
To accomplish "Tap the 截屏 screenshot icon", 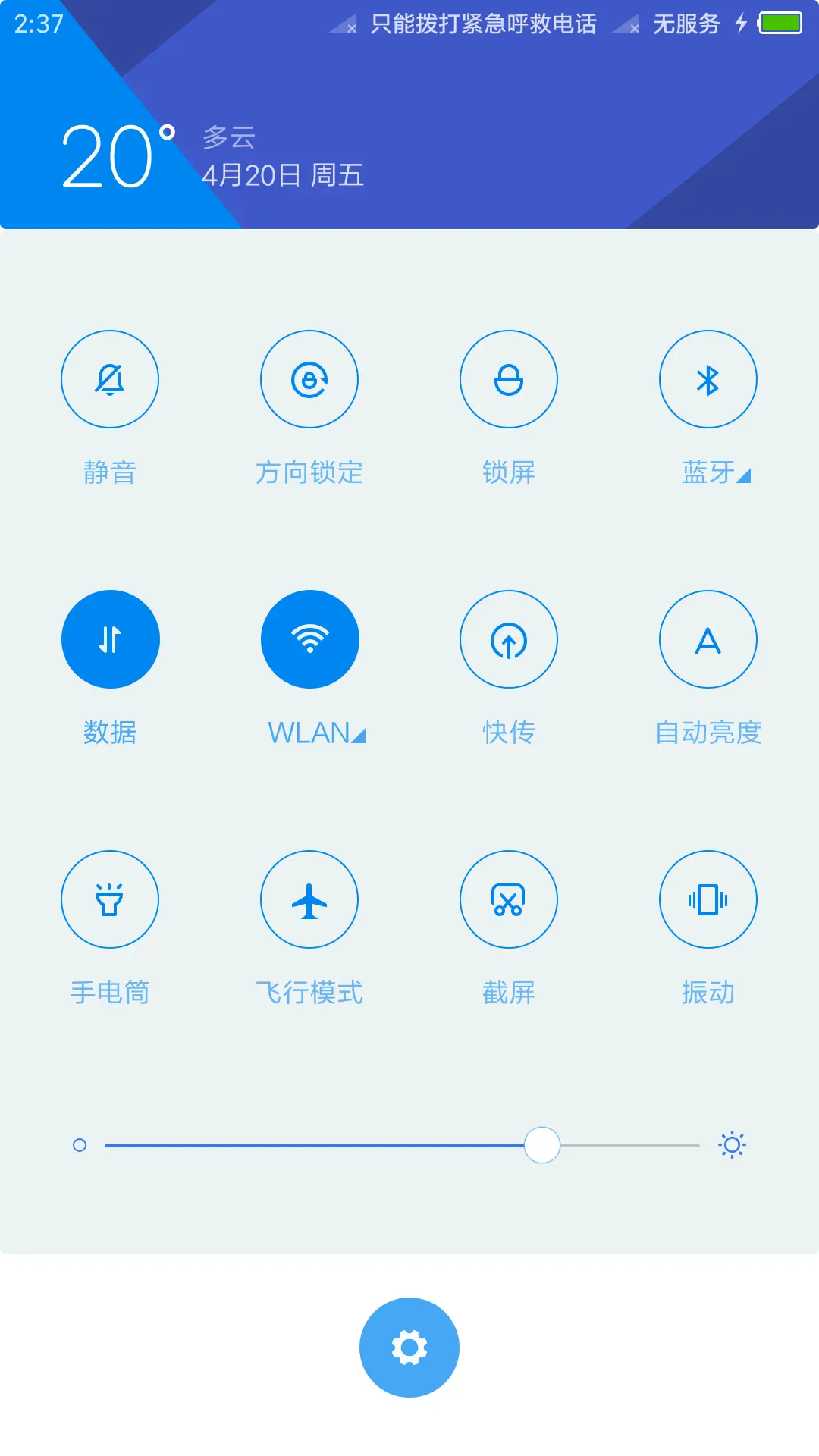I will click(509, 899).
